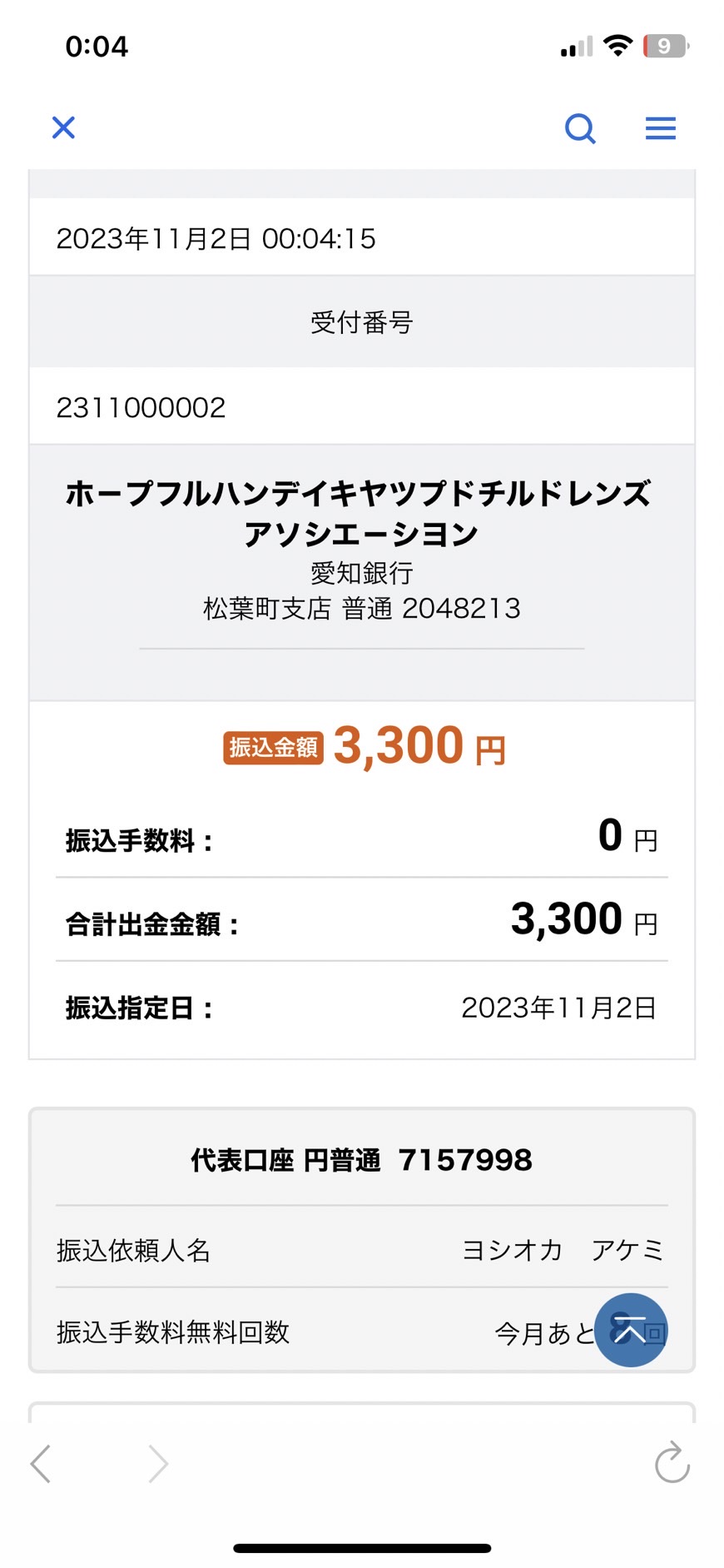This screenshot has width=724, height=1568.
Task: Reload the page with refresh icon
Action: pos(672,1463)
